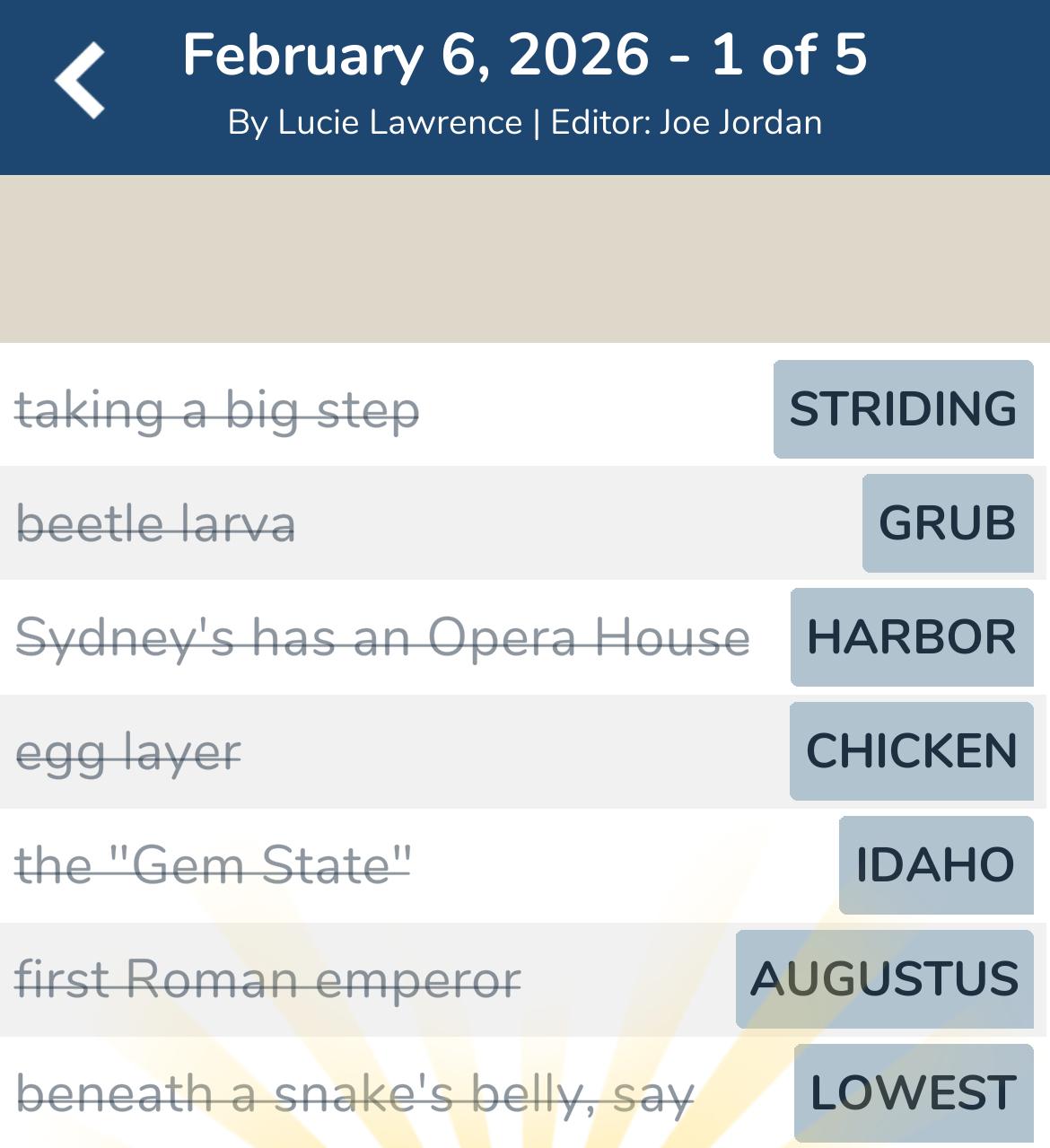Click the AUGUSTUS answer tile

[x=884, y=978]
